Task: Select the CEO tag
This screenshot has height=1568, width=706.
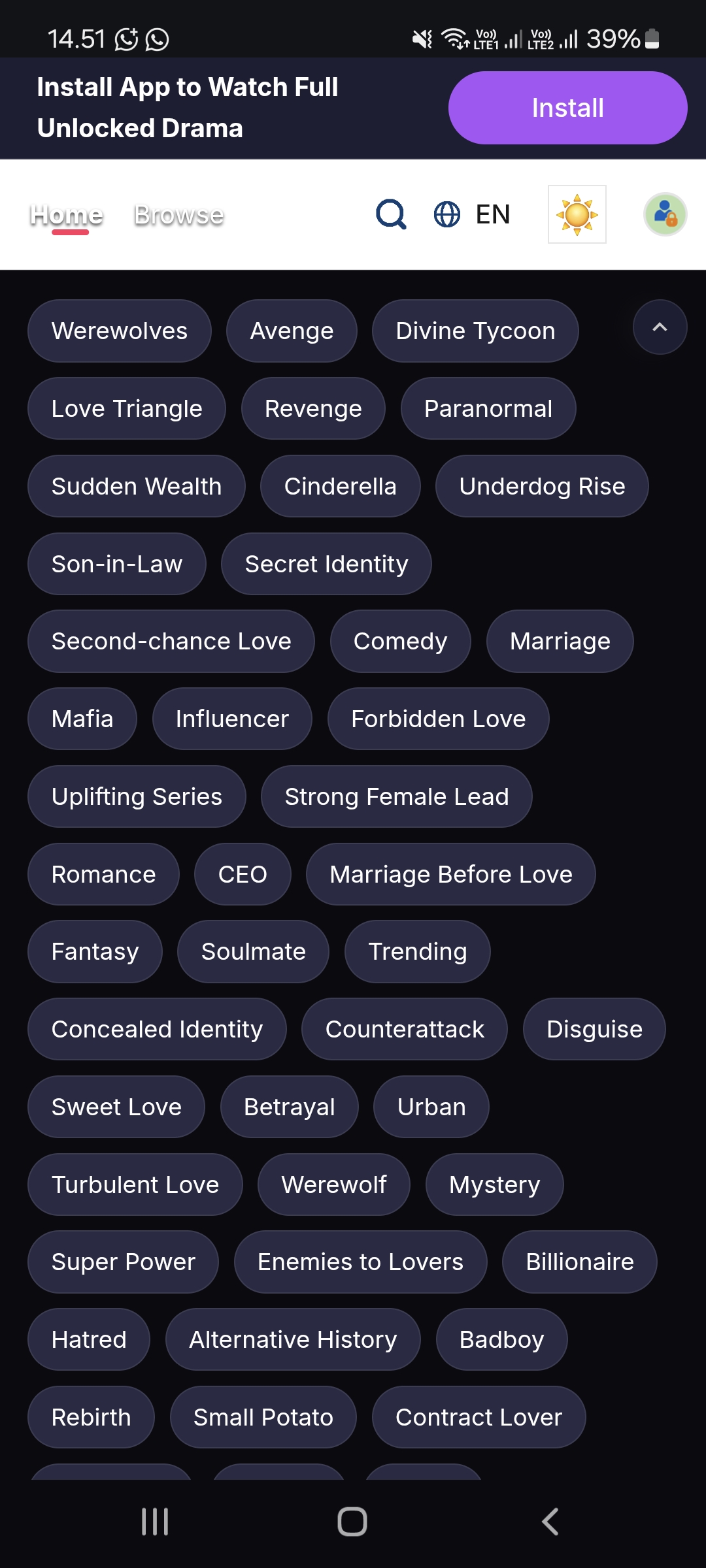Action: [x=243, y=875]
